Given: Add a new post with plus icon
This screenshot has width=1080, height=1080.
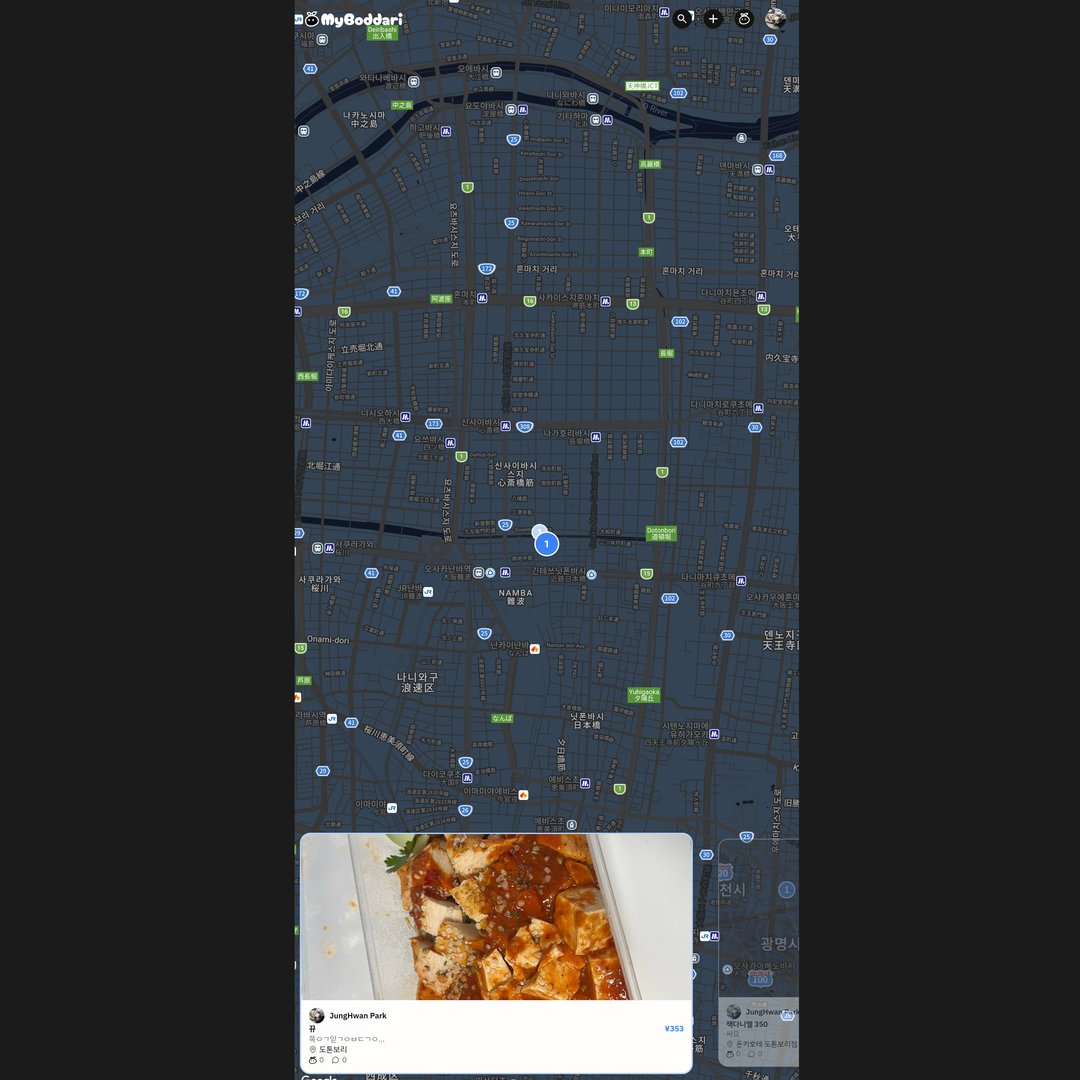Looking at the screenshot, I should (x=713, y=19).
